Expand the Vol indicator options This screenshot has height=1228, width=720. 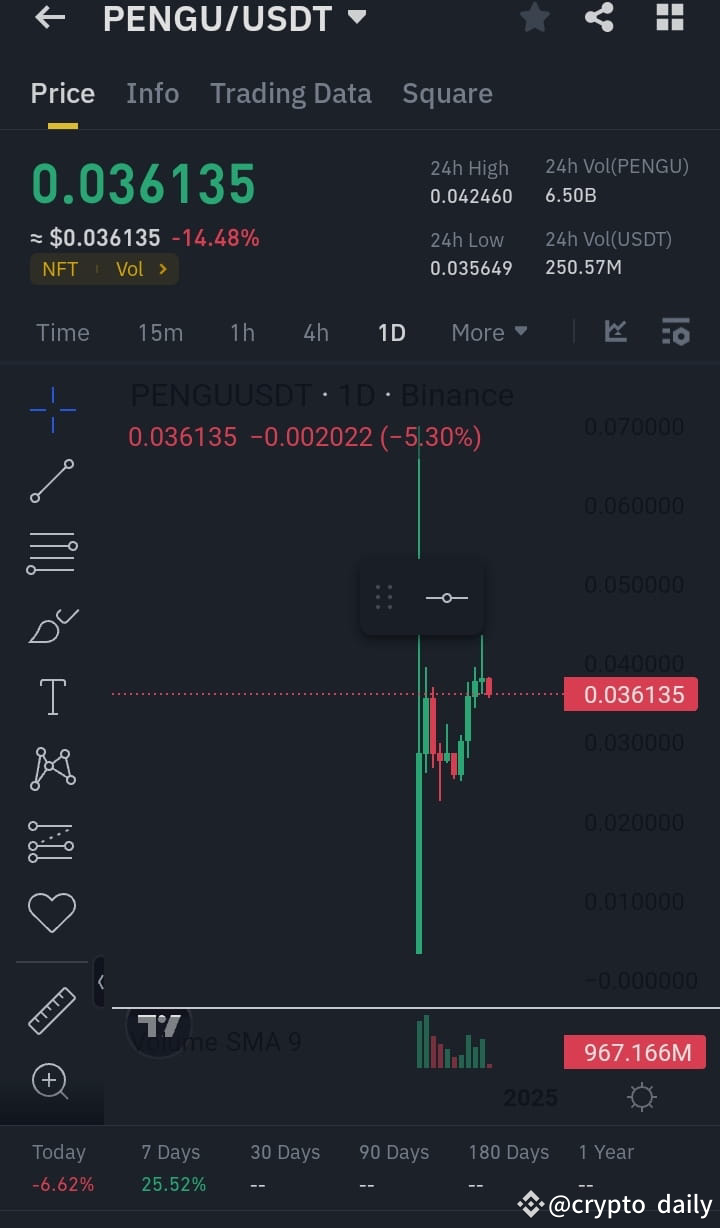(140, 269)
